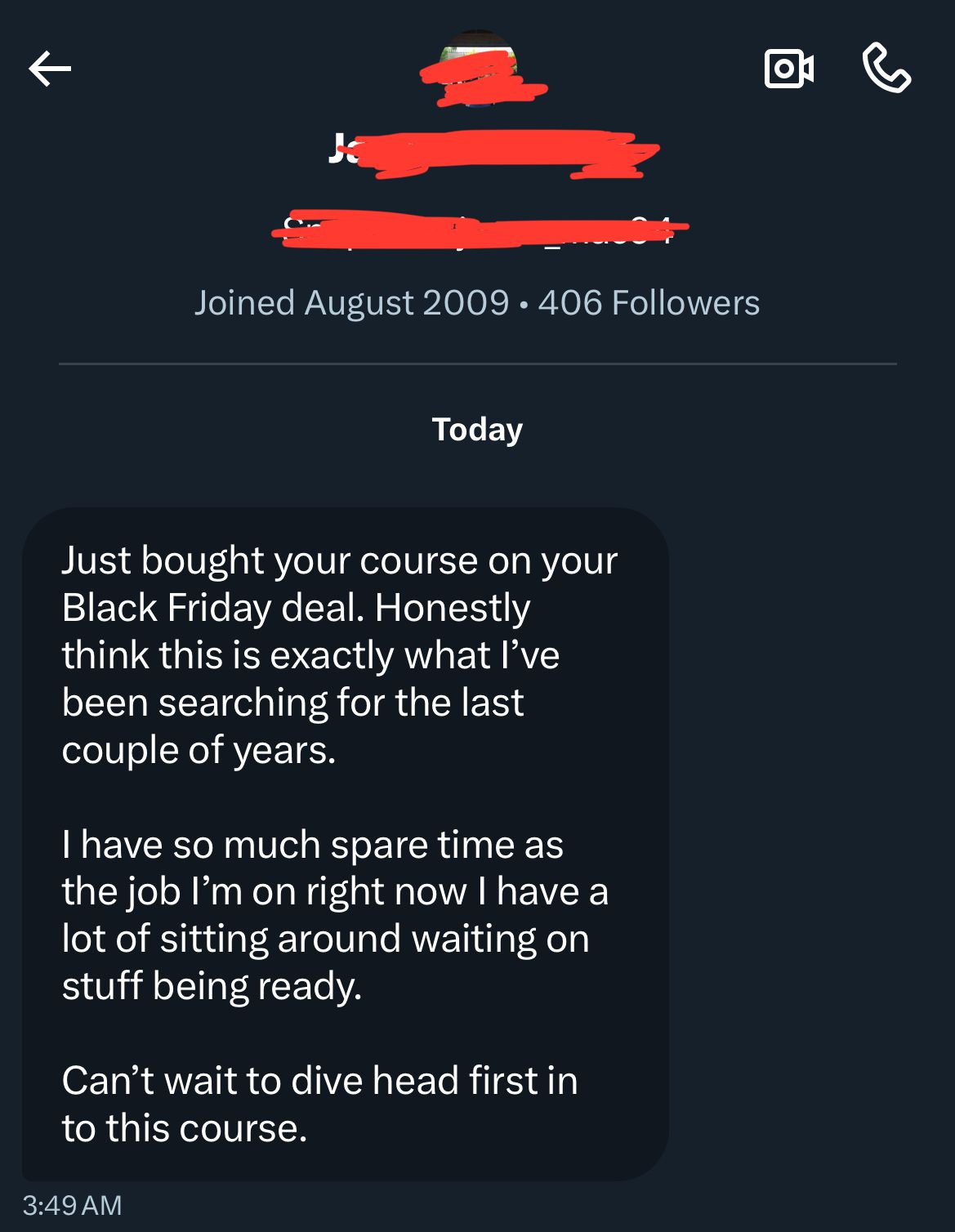Start a video call

[788, 69]
